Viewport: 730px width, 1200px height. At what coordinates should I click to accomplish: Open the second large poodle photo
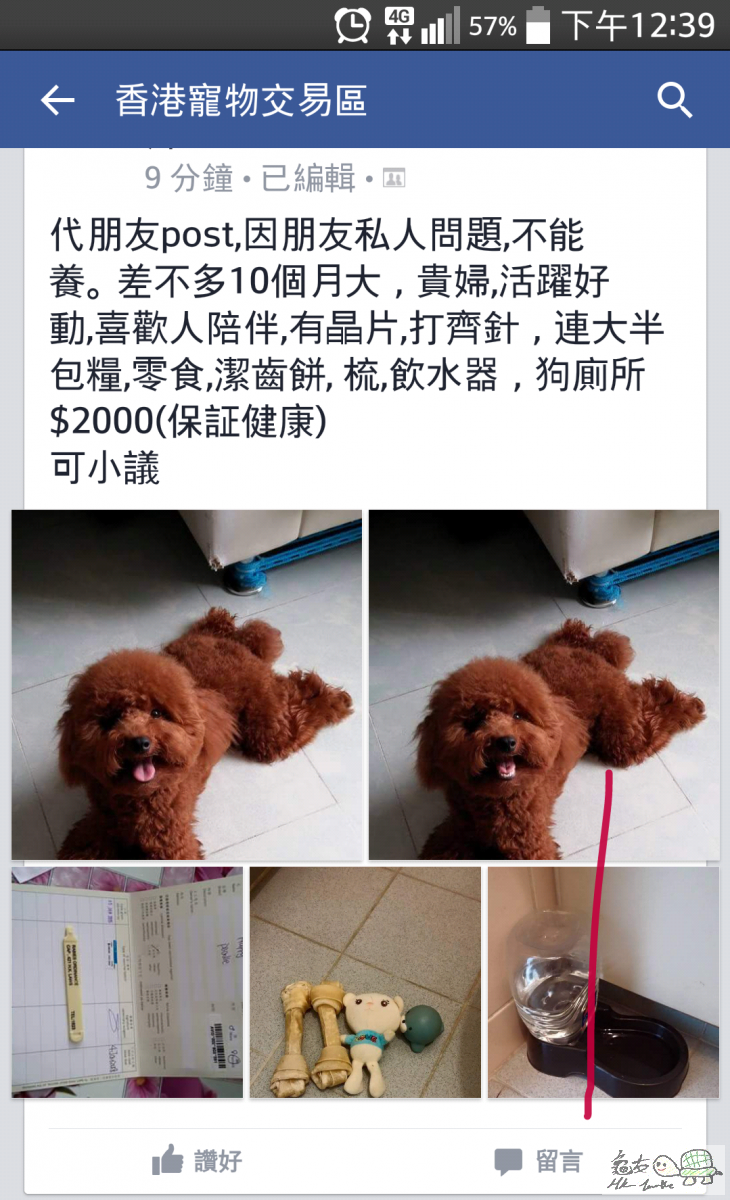point(543,685)
